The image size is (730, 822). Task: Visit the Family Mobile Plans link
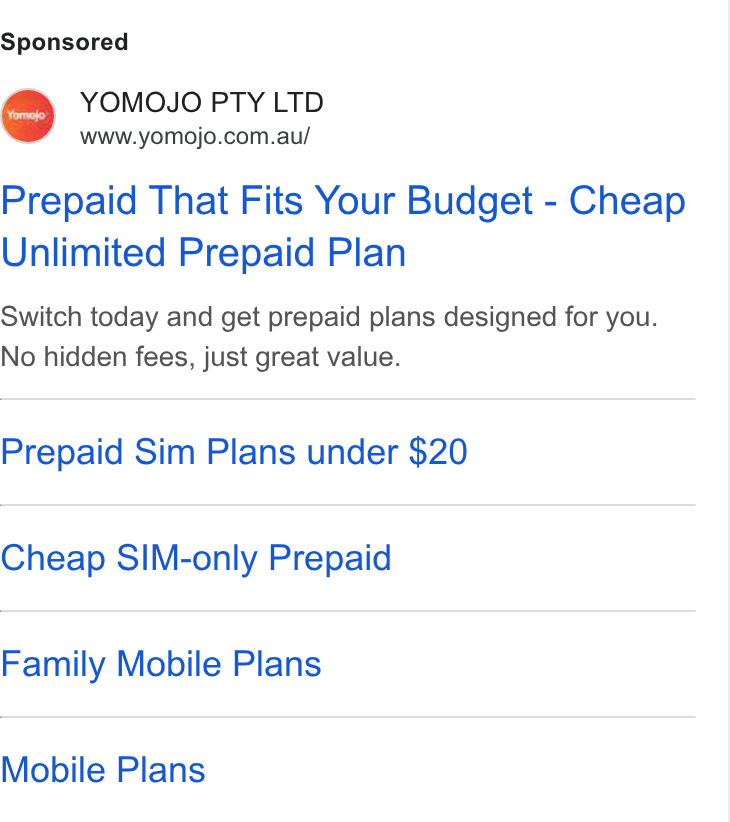(160, 664)
